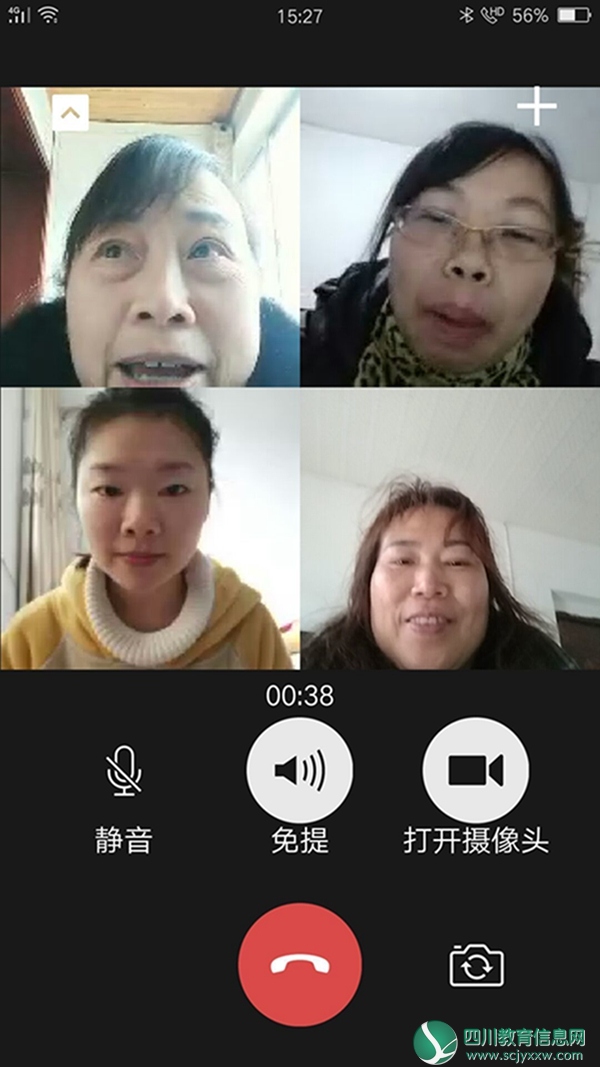Add a participant with the plus icon
The image size is (600, 1067).
coord(537,106)
